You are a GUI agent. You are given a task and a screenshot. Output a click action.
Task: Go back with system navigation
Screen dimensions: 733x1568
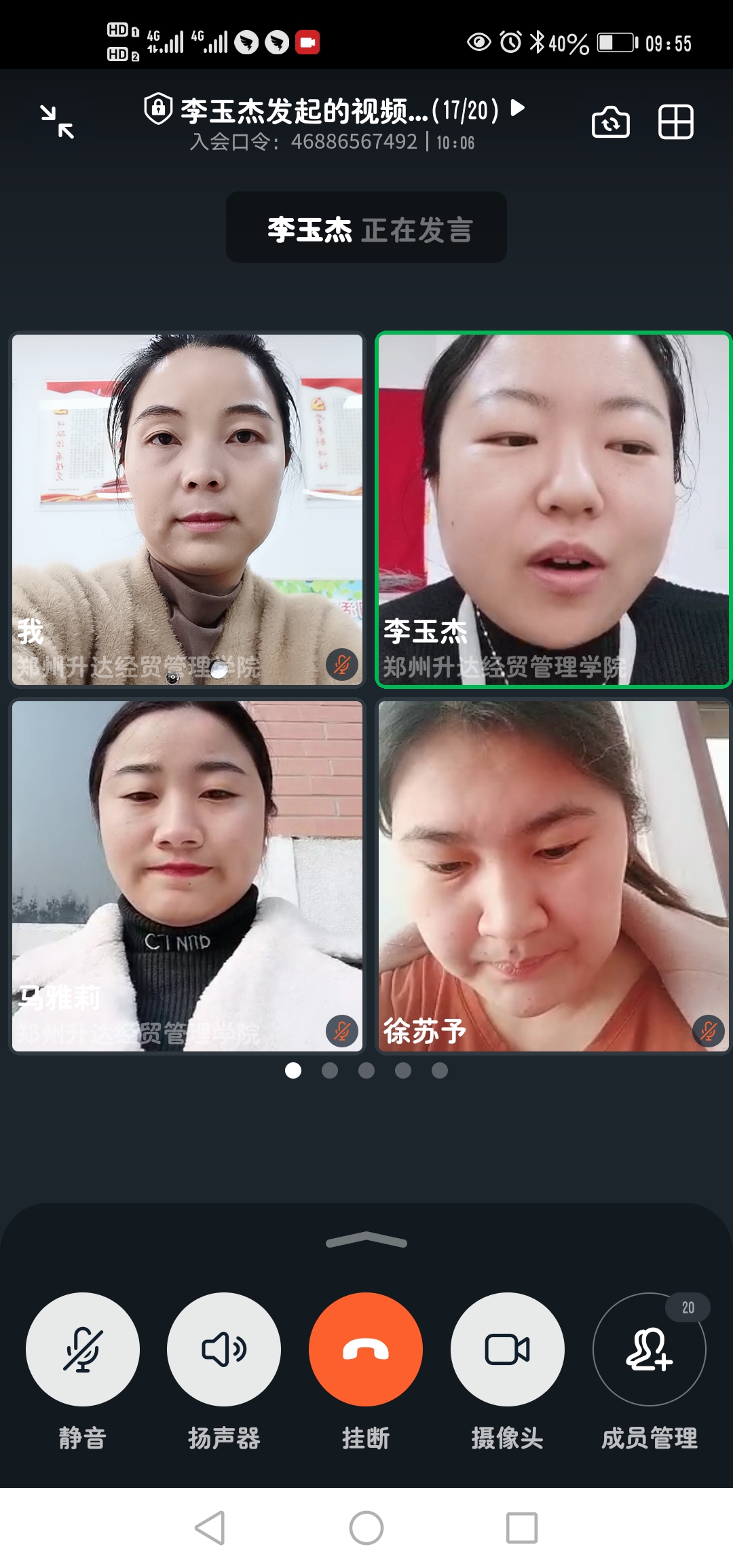210,1528
